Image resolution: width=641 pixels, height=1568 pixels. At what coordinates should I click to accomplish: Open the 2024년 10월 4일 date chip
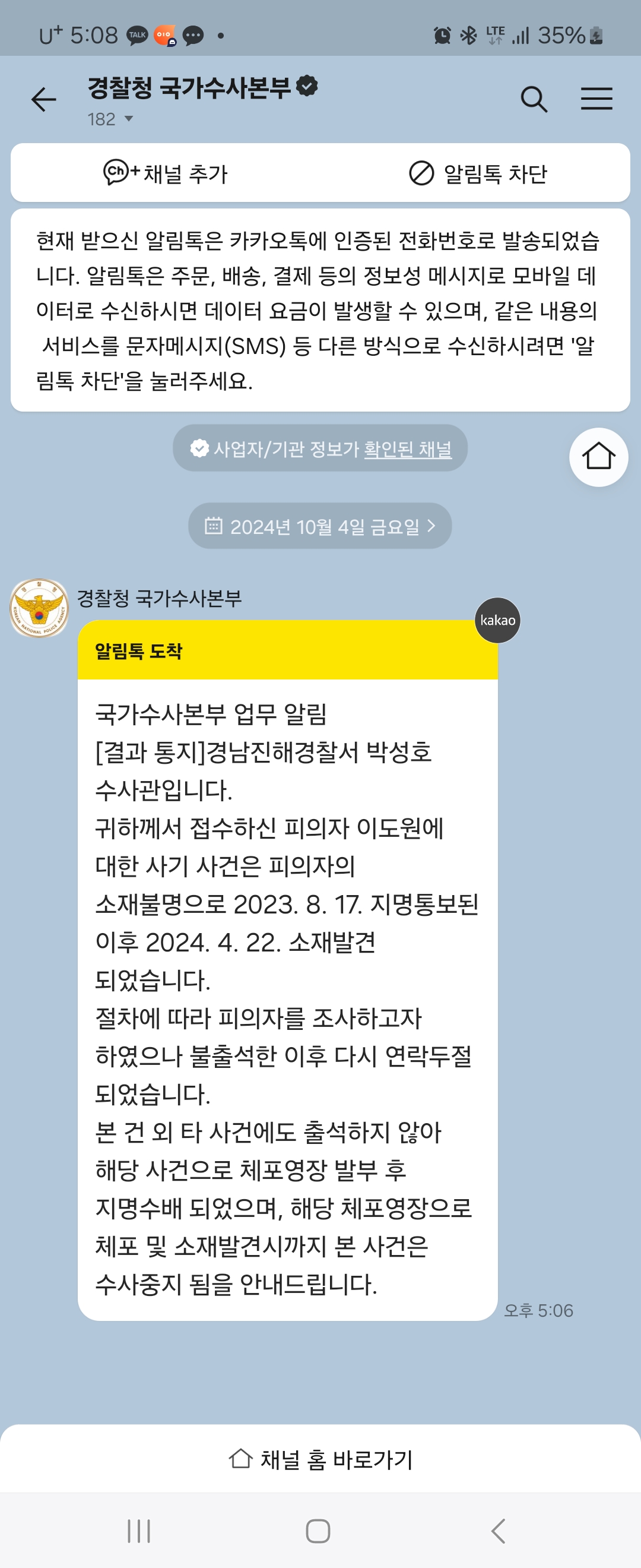click(320, 526)
